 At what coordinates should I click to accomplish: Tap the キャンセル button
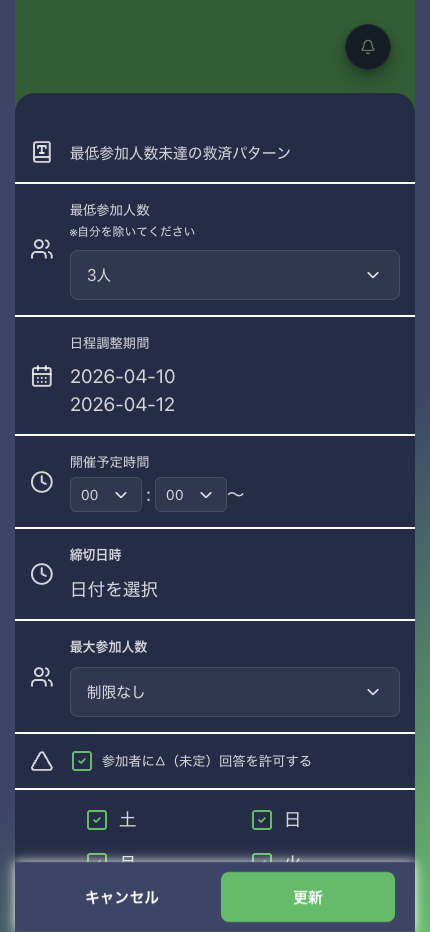click(x=122, y=897)
